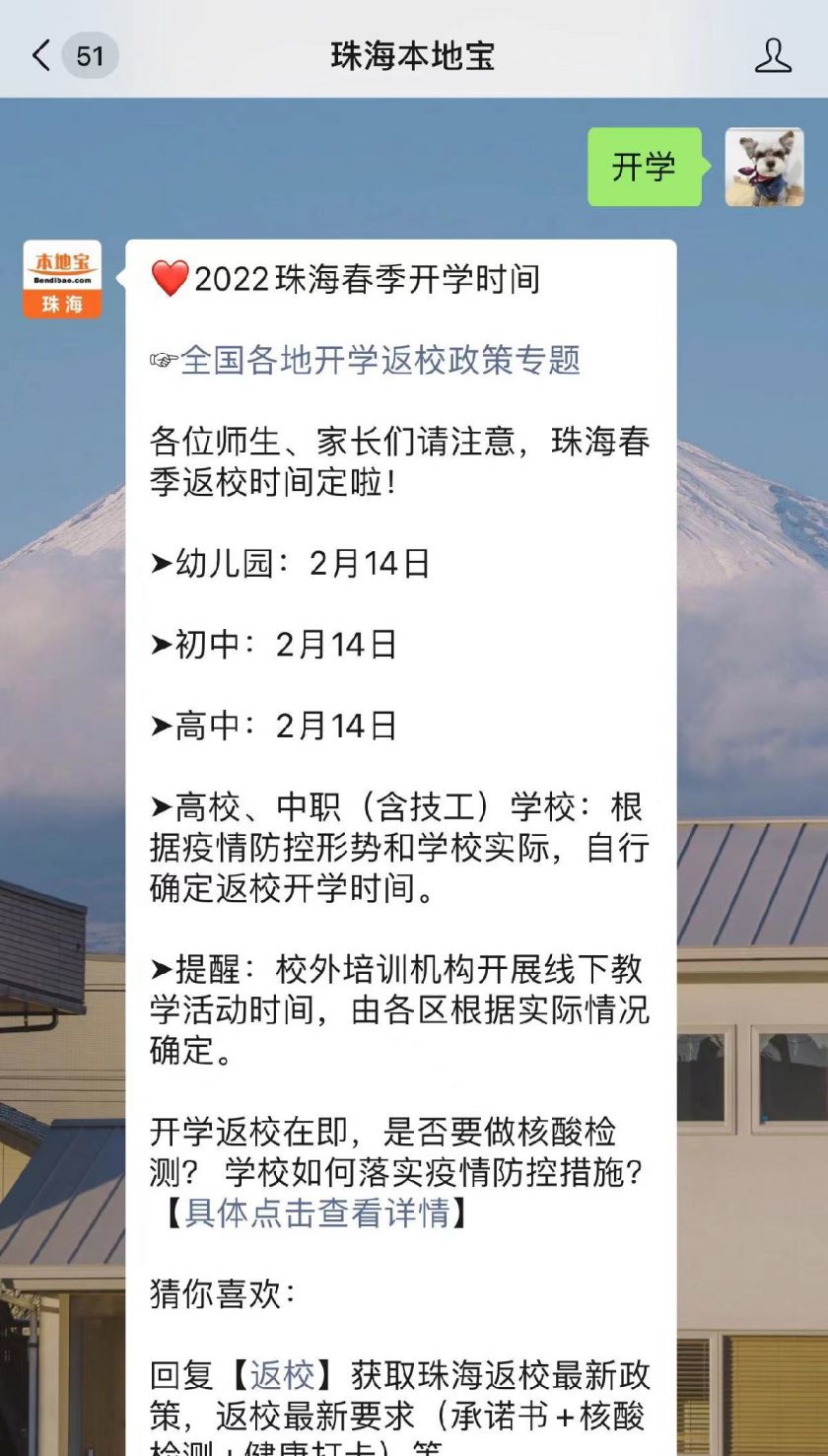Tap the 返校 keyword link
The image size is (828, 1456).
(x=282, y=1374)
